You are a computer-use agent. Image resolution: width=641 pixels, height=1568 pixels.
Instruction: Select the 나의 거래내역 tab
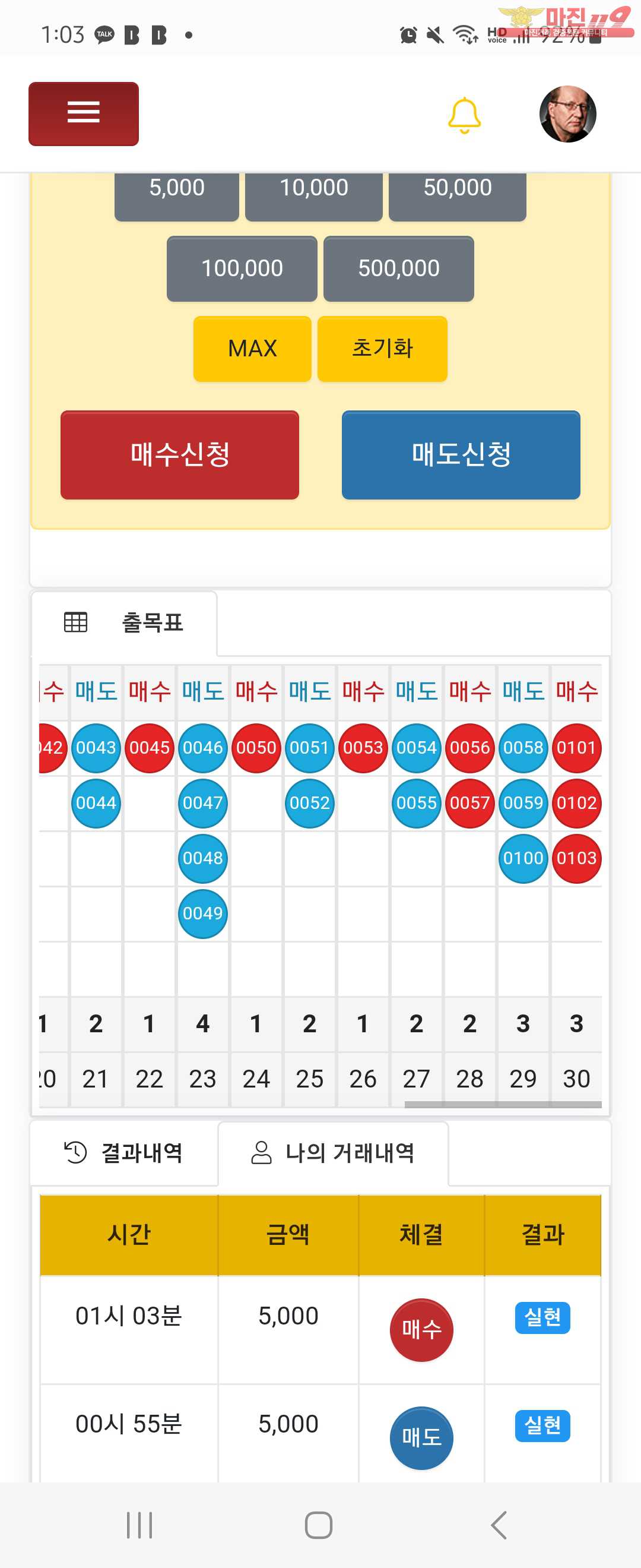tap(334, 1153)
